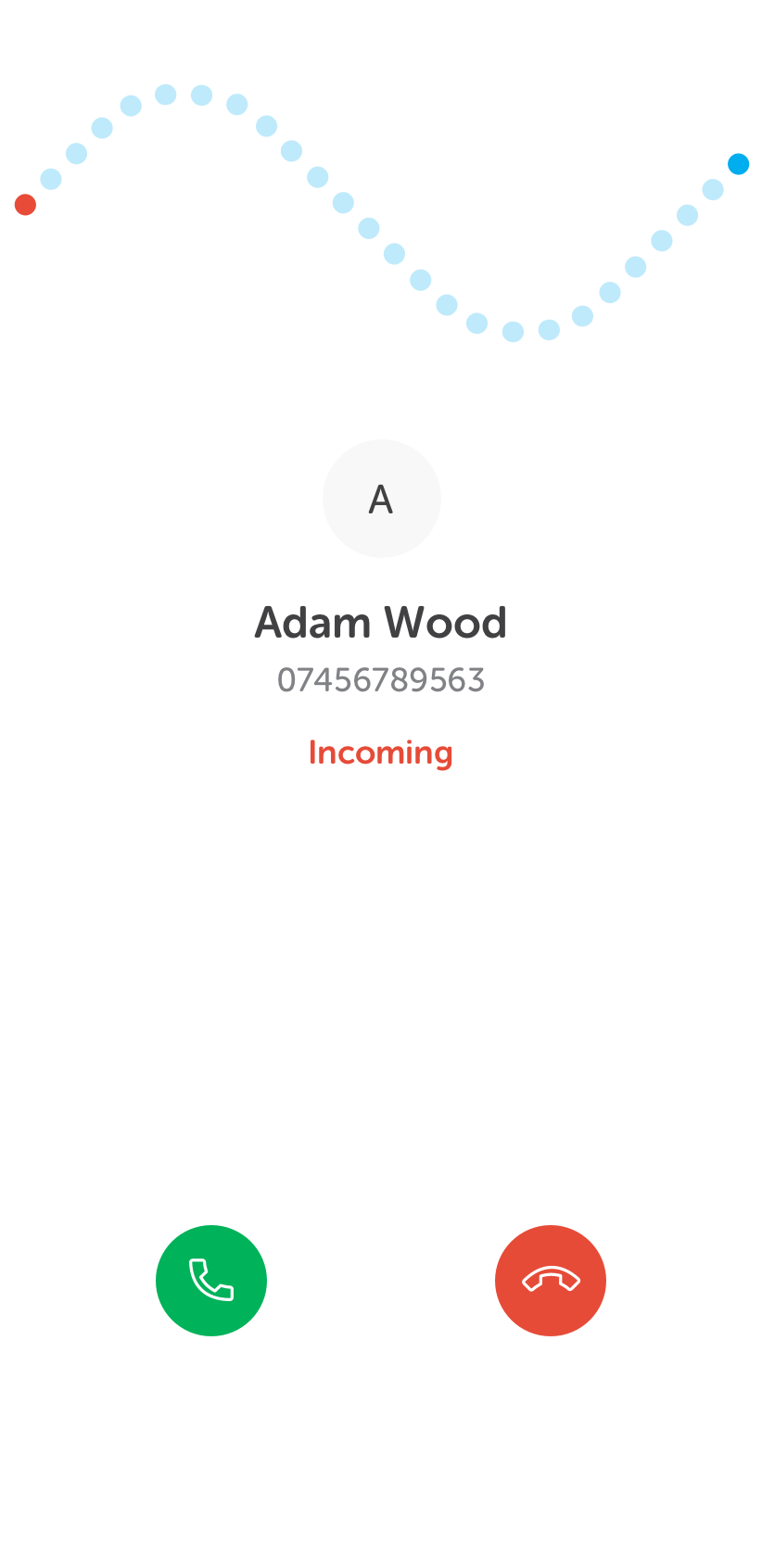
Task: Decline the call with the red button
Action: point(550,1280)
